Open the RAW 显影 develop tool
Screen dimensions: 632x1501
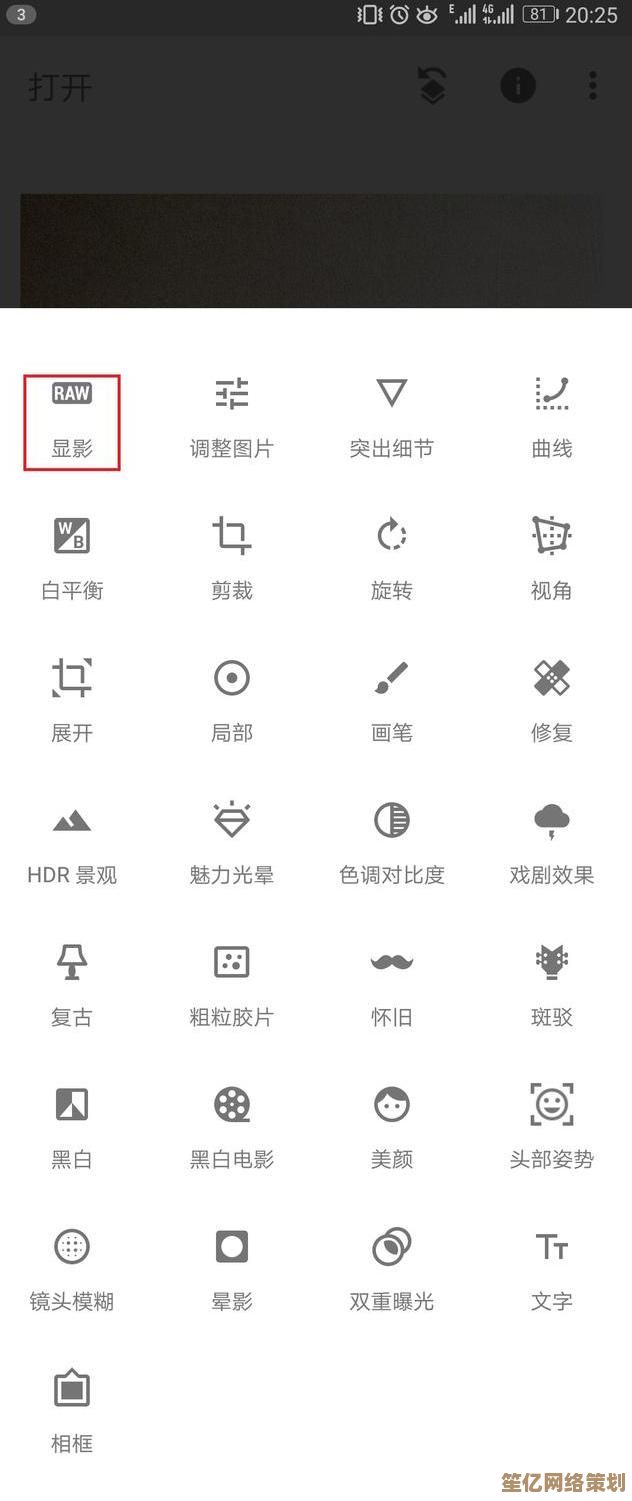pyautogui.click(x=72, y=420)
